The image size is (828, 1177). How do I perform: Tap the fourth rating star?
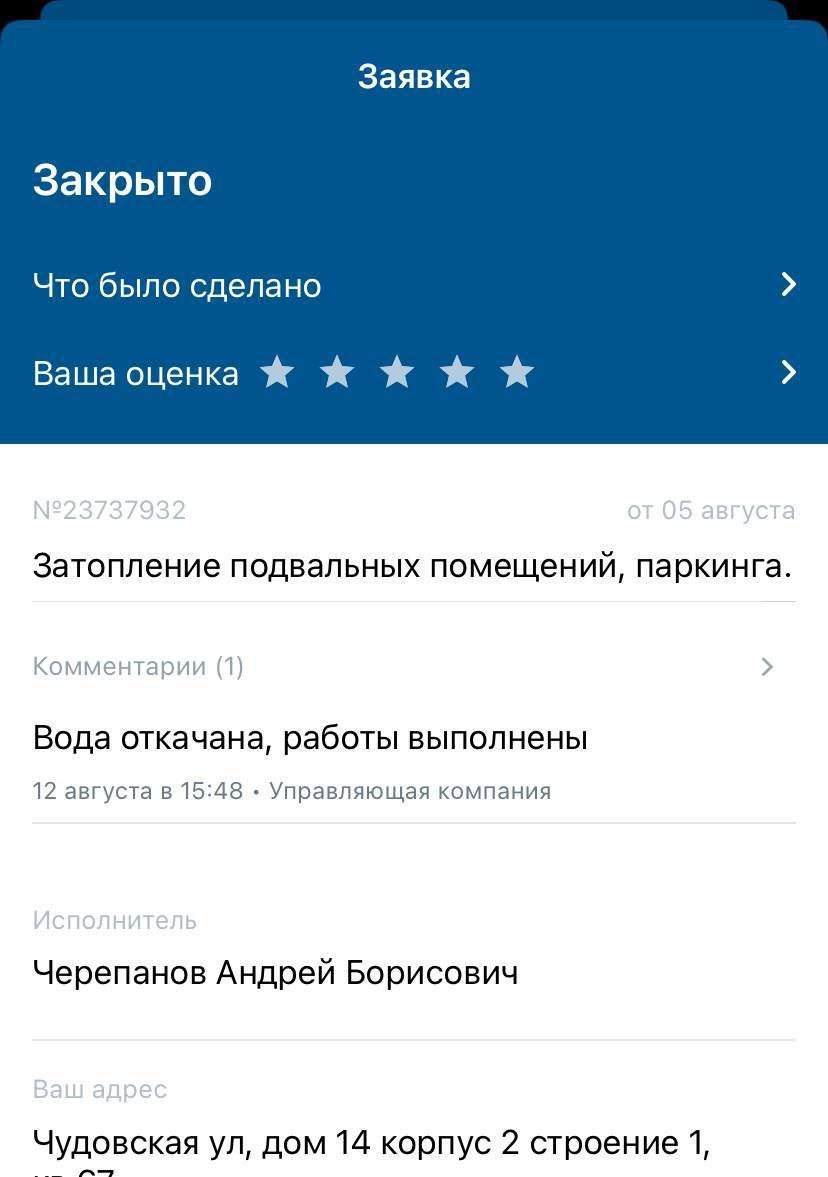pyautogui.click(x=457, y=371)
